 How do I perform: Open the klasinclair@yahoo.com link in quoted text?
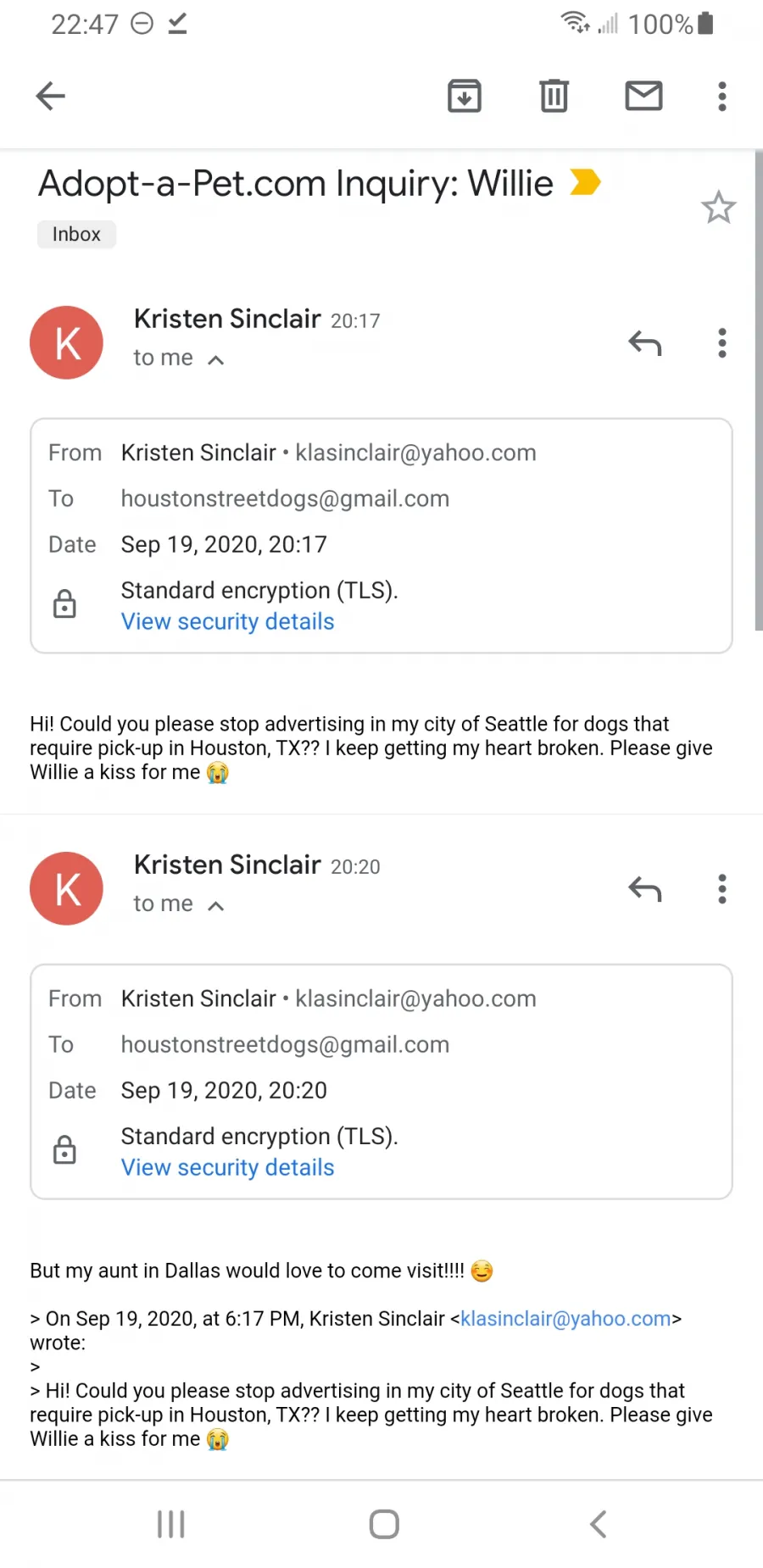[565, 1318]
